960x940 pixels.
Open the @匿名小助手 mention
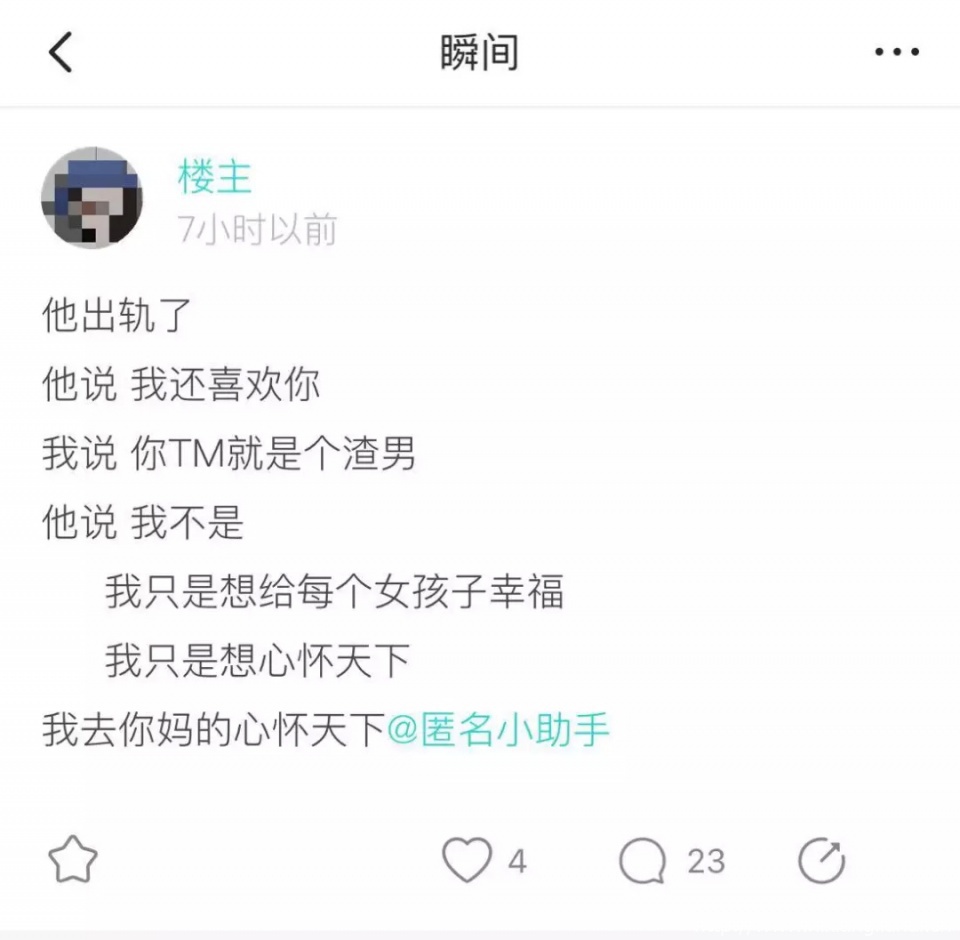(x=498, y=731)
